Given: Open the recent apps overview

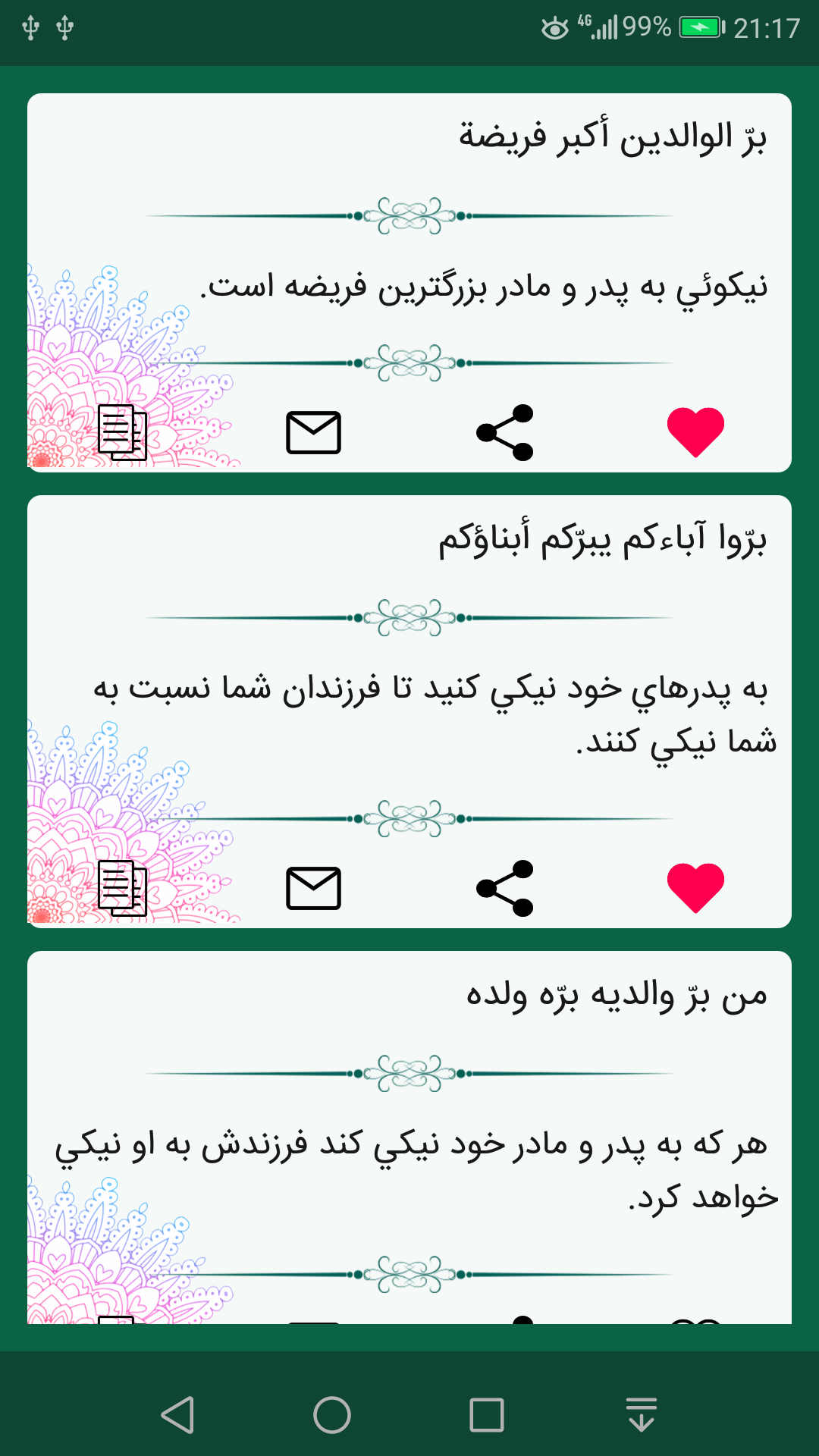Looking at the screenshot, I should [486, 1415].
